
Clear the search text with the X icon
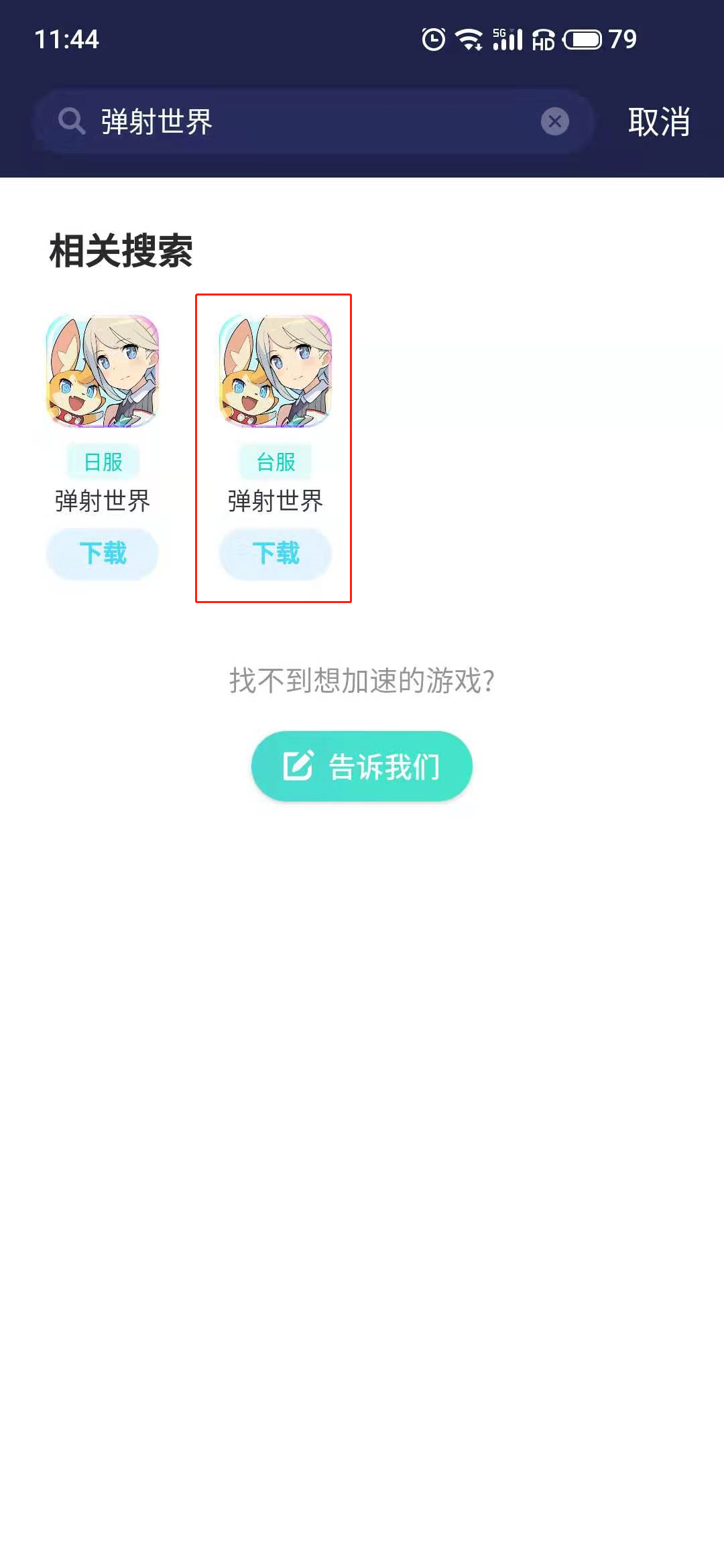(554, 122)
